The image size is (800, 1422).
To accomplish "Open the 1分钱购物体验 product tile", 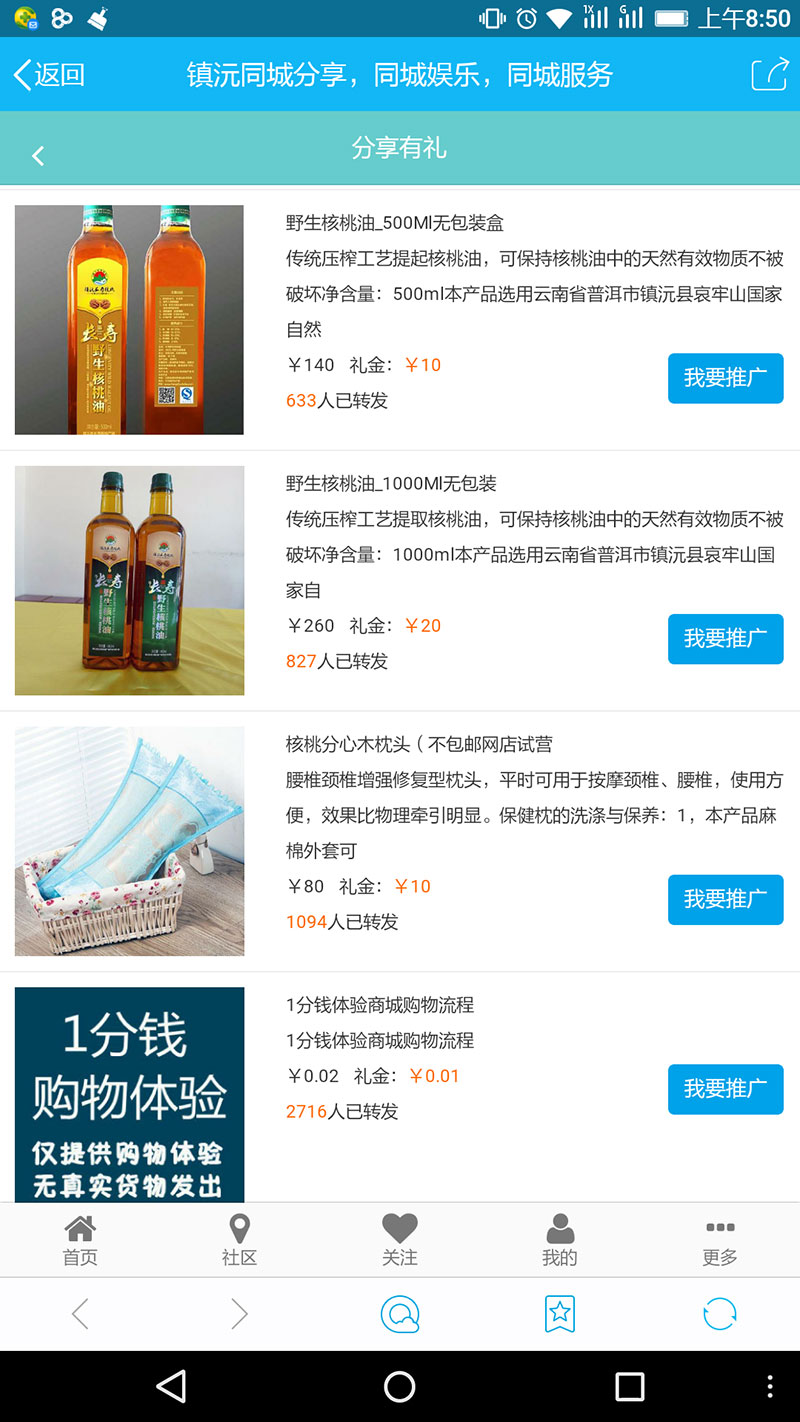I will tap(129, 1094).
